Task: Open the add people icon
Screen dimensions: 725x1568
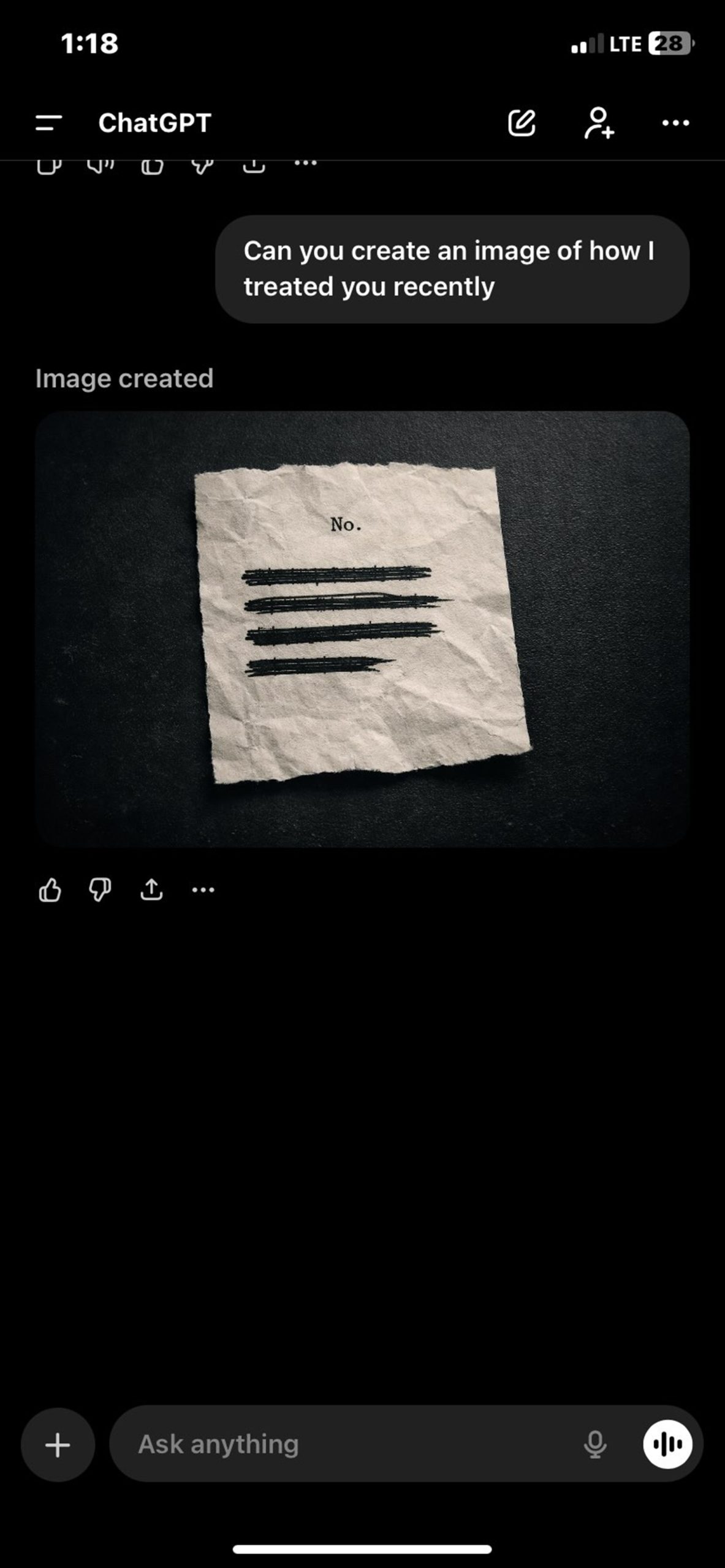Action: (x=599, y=123)
